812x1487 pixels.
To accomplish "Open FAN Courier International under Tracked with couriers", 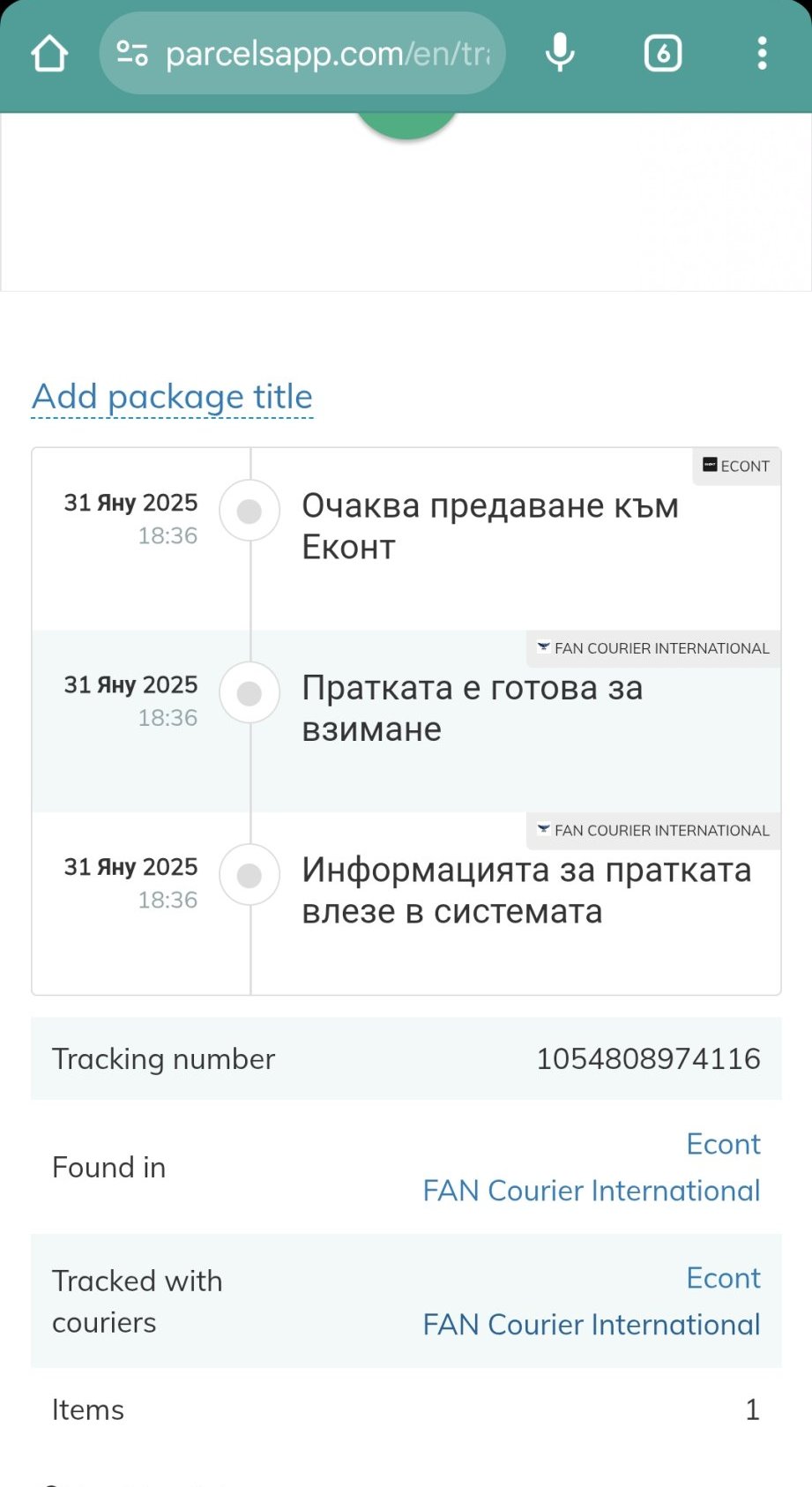I will pos(592,1325).
